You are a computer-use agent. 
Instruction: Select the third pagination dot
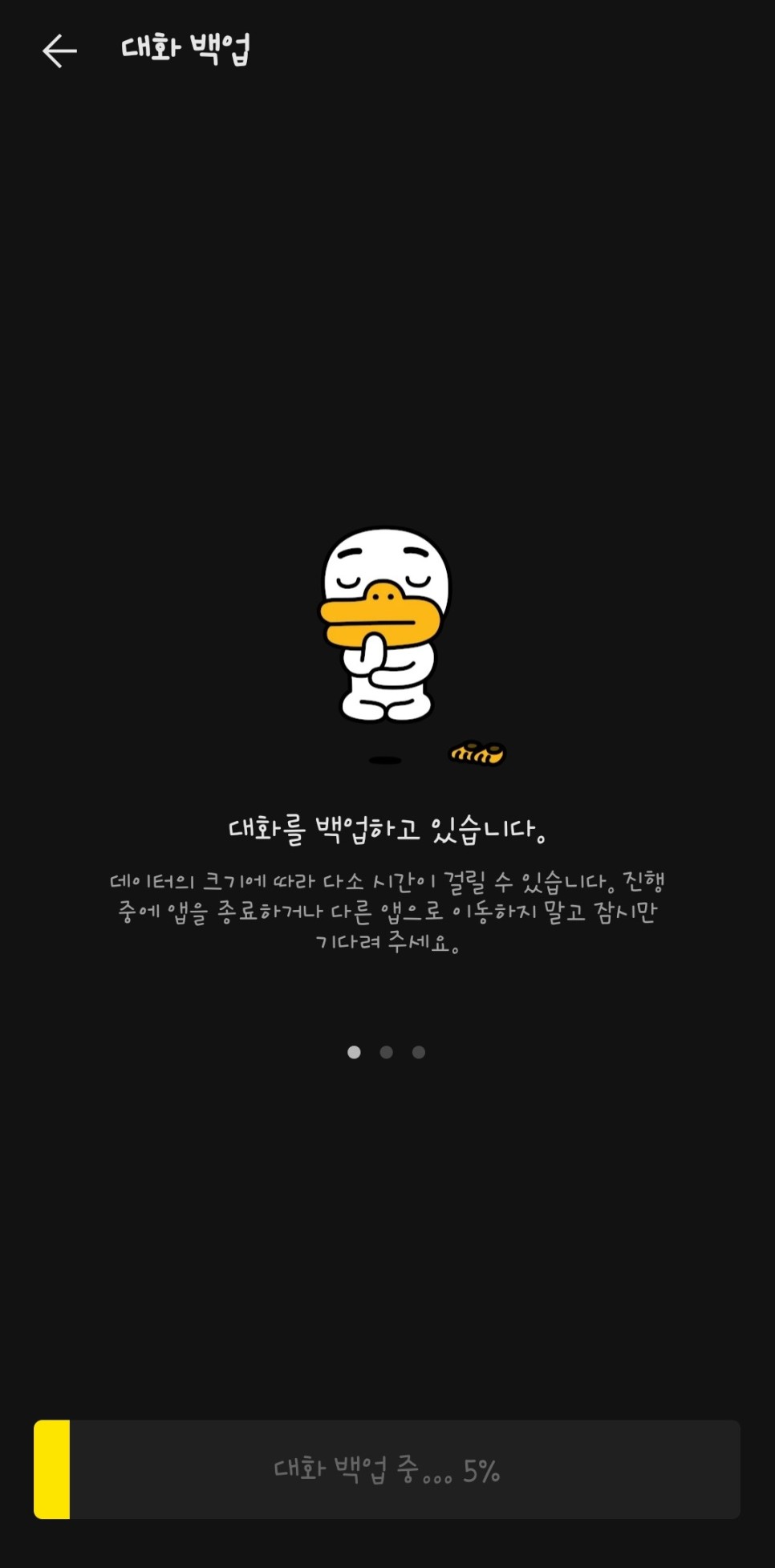coord(418,1052)
